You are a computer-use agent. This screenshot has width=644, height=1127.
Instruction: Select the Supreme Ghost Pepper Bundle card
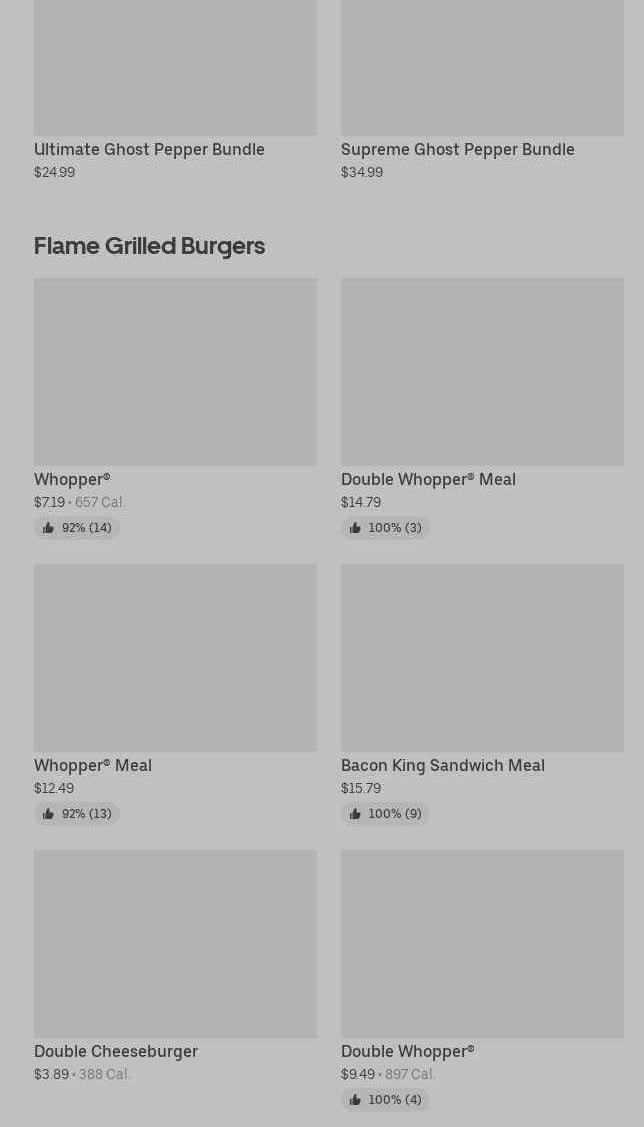pos(482,90)
